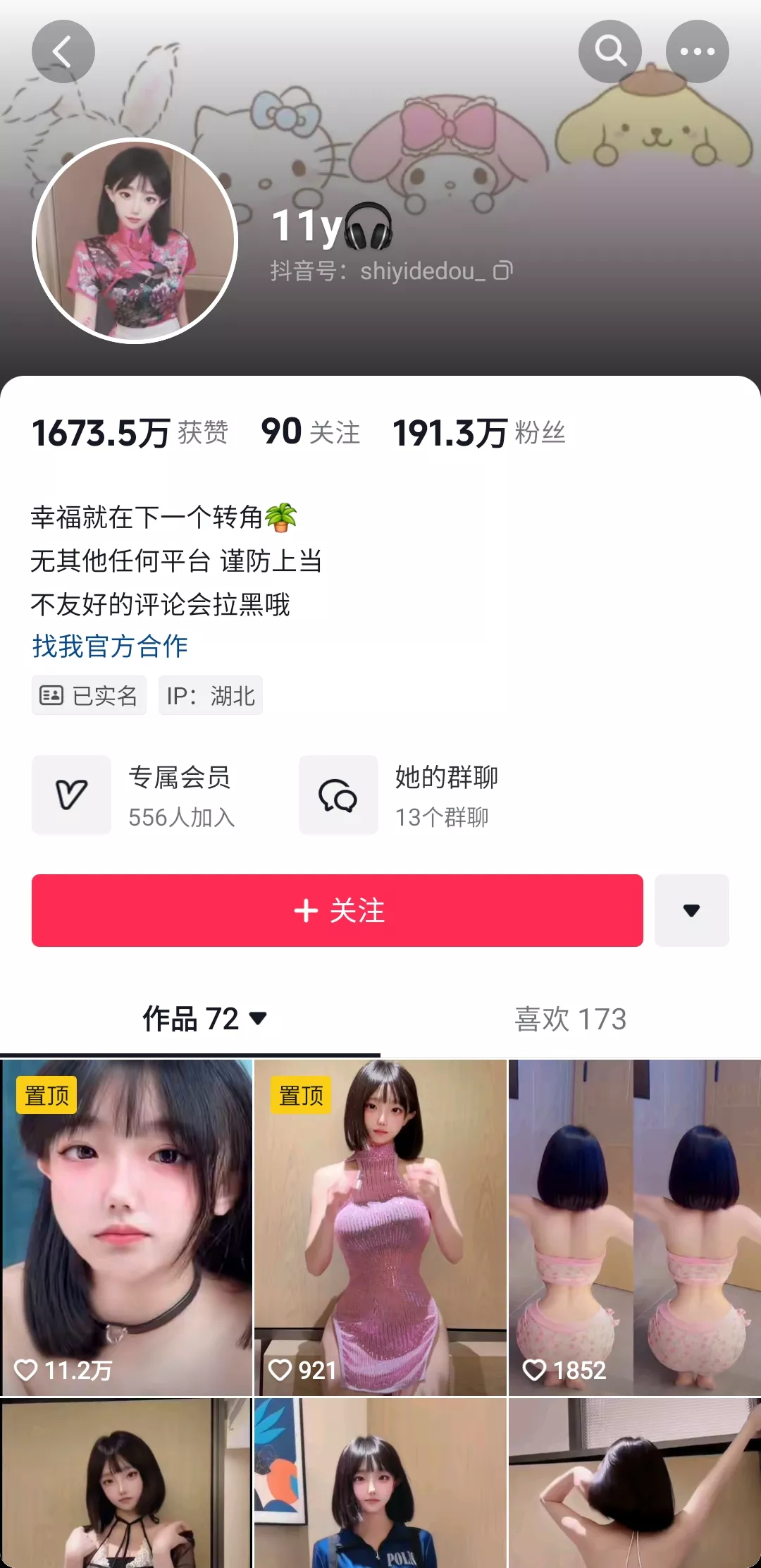
Task: Follow this account with 关注 button
Action: point(337,910)
